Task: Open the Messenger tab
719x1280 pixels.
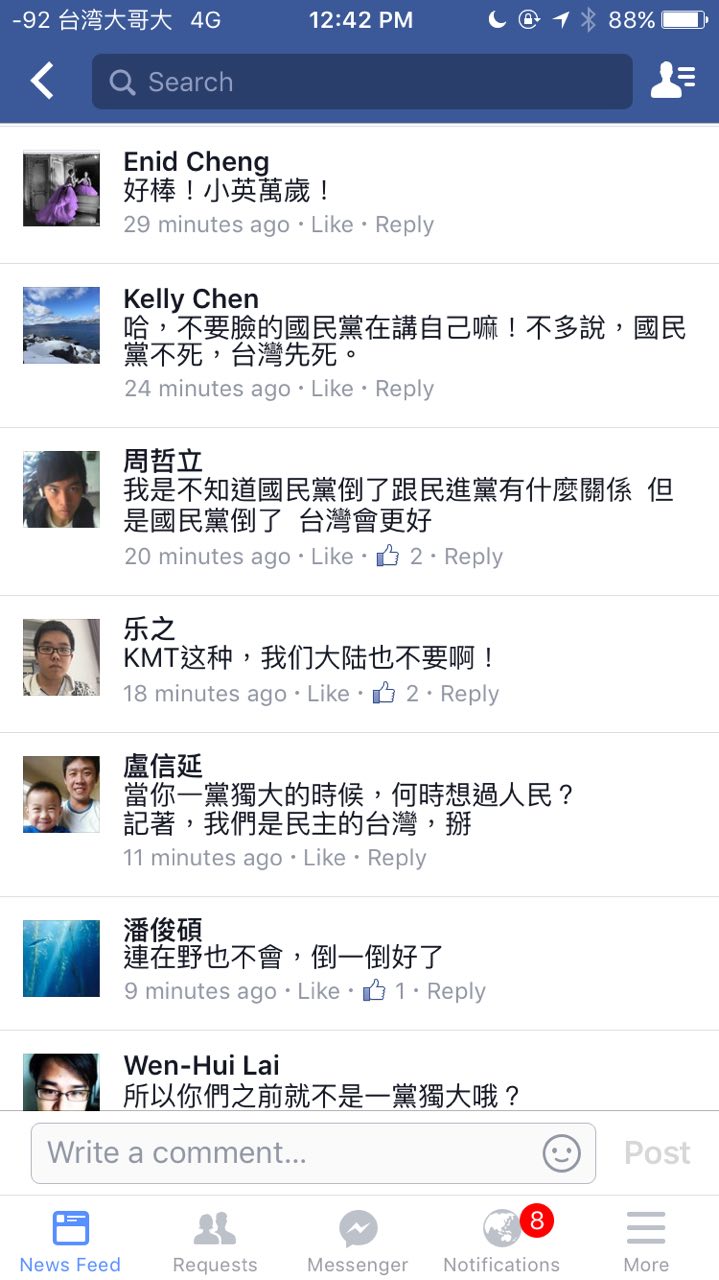Action: click(x=358, y=1240)
